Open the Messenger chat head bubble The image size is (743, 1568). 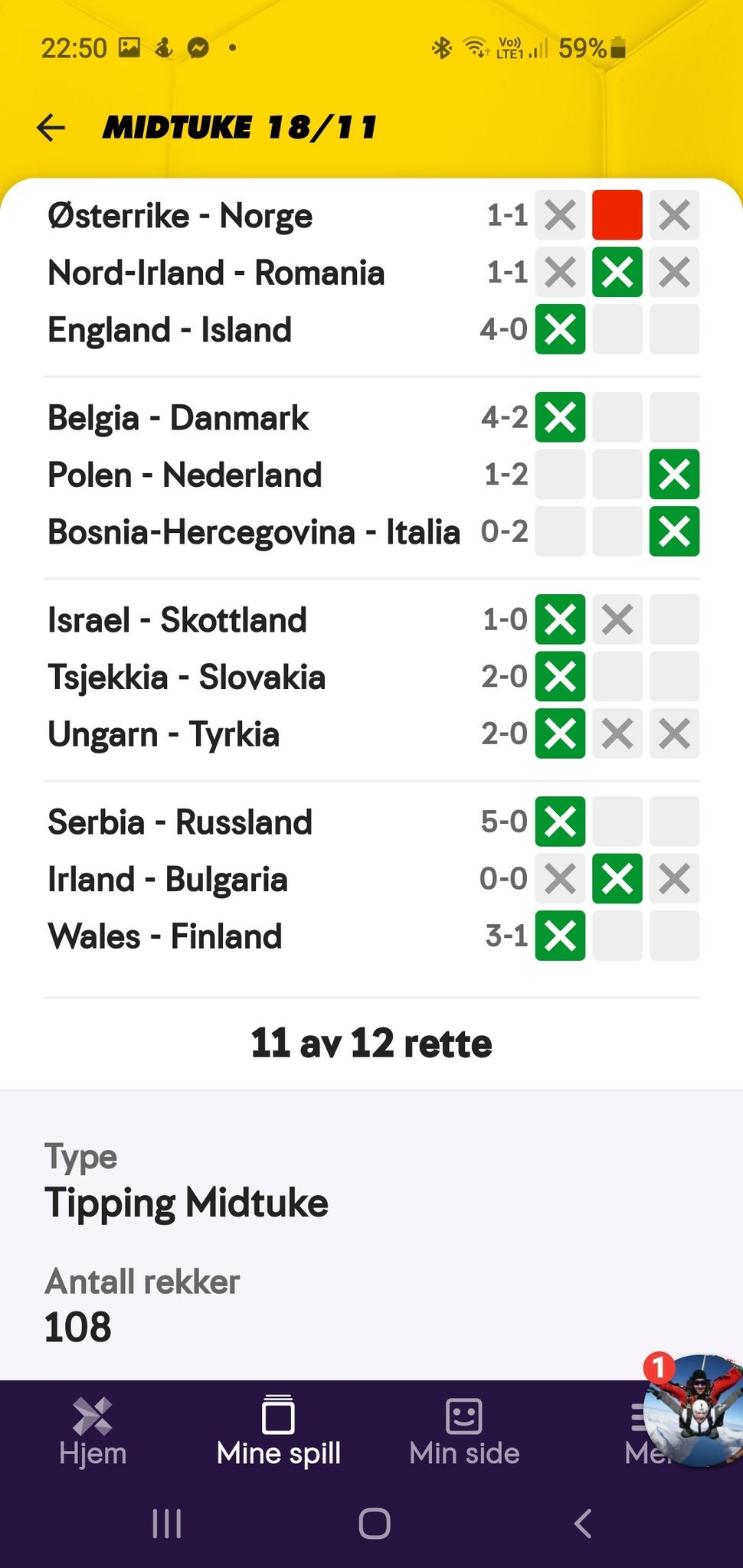pyautogui.click(x=692, y=1410)
